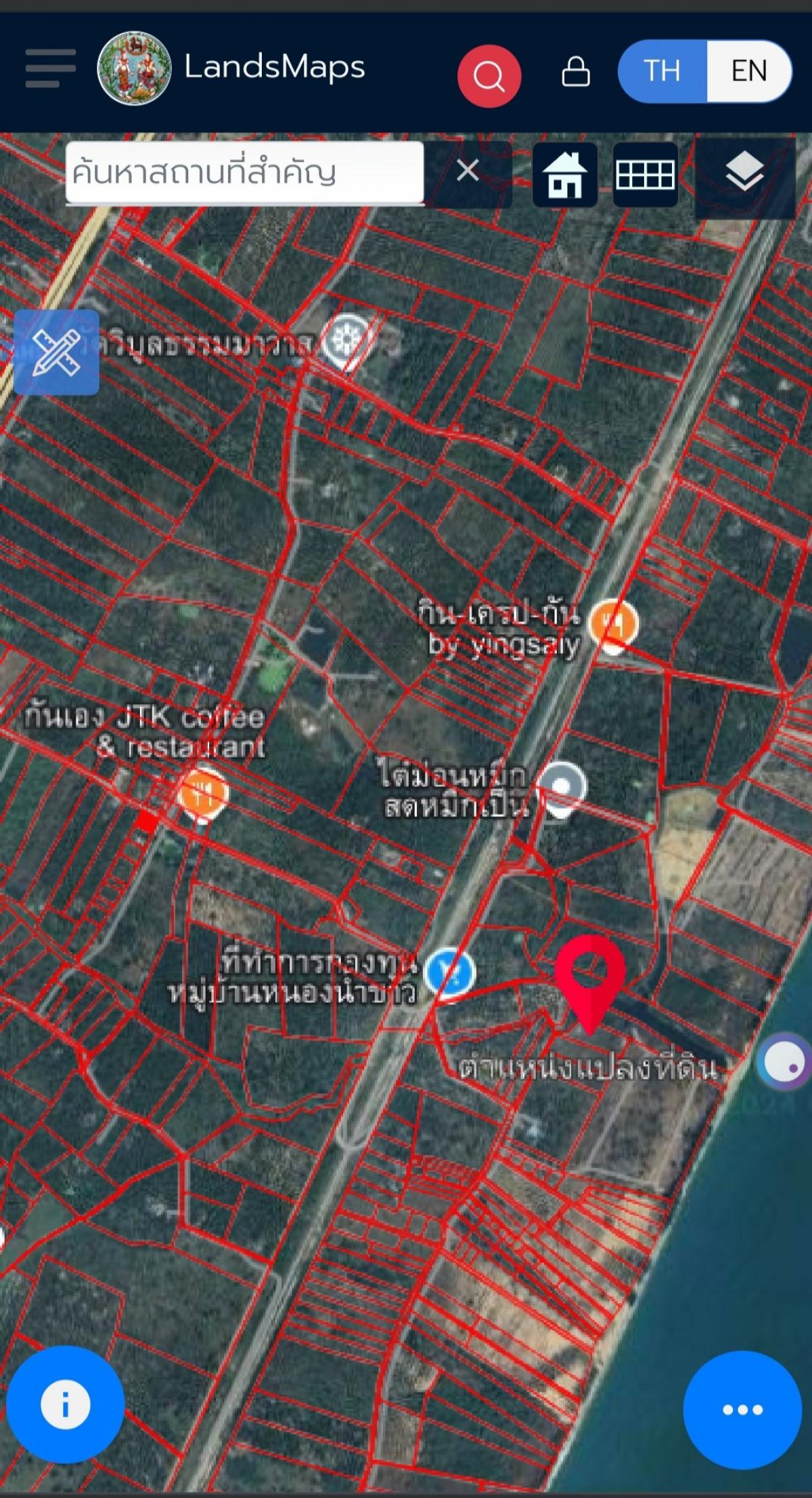The image size is (812, 1498).
Task: Open the hamburger drawer menu
Action: 50,68
